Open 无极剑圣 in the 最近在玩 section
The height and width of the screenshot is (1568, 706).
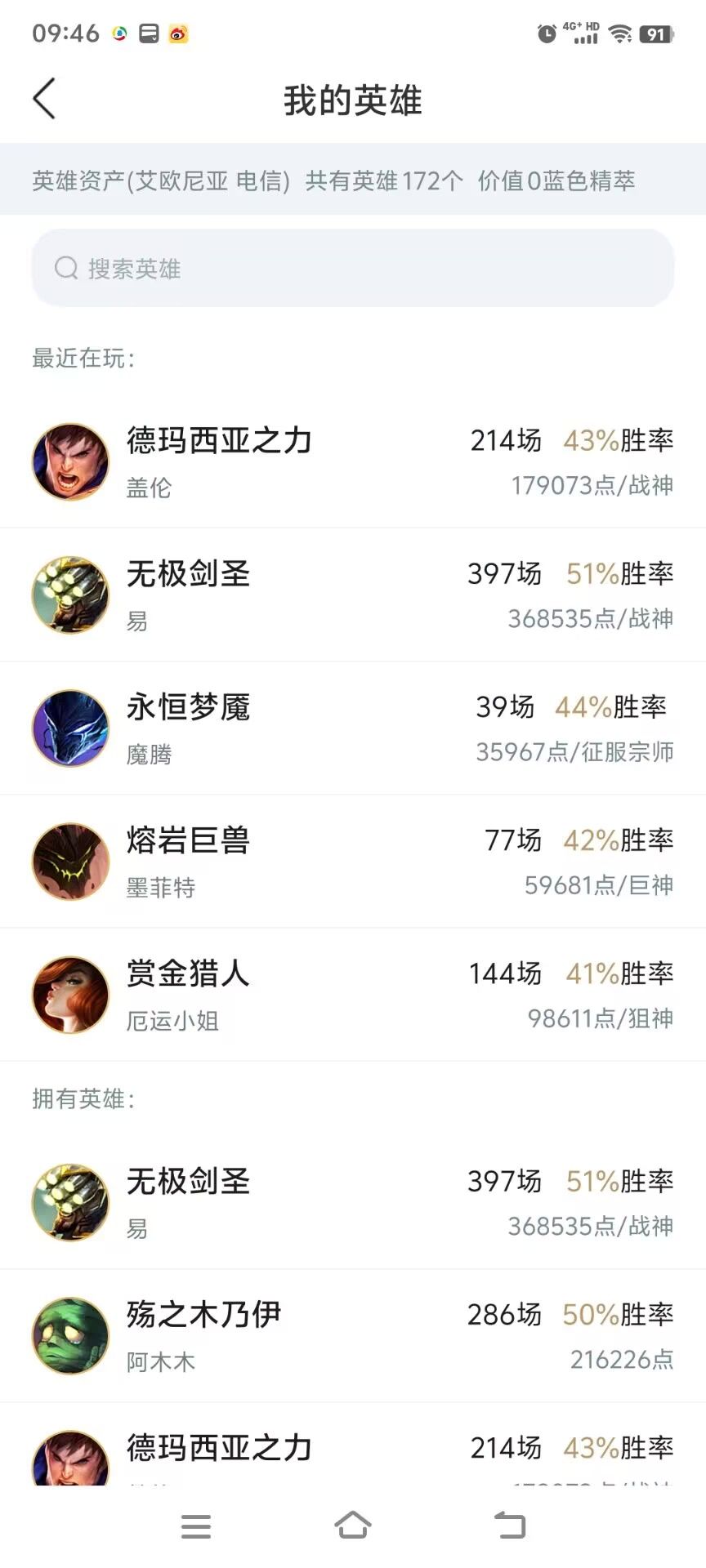pyautogui.click(x=353, y=595)
